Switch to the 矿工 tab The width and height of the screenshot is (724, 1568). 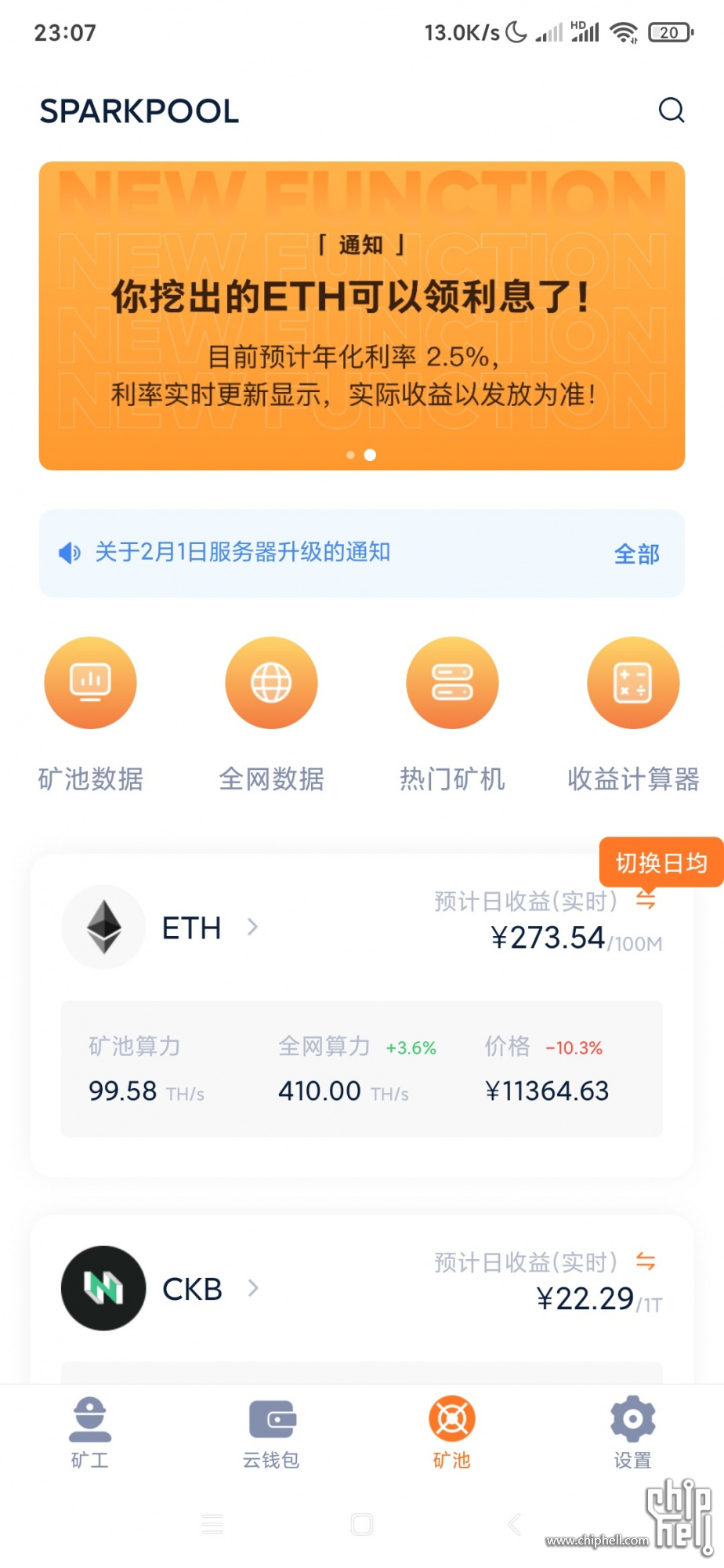pyautogui.click(x=90, y=1433)
